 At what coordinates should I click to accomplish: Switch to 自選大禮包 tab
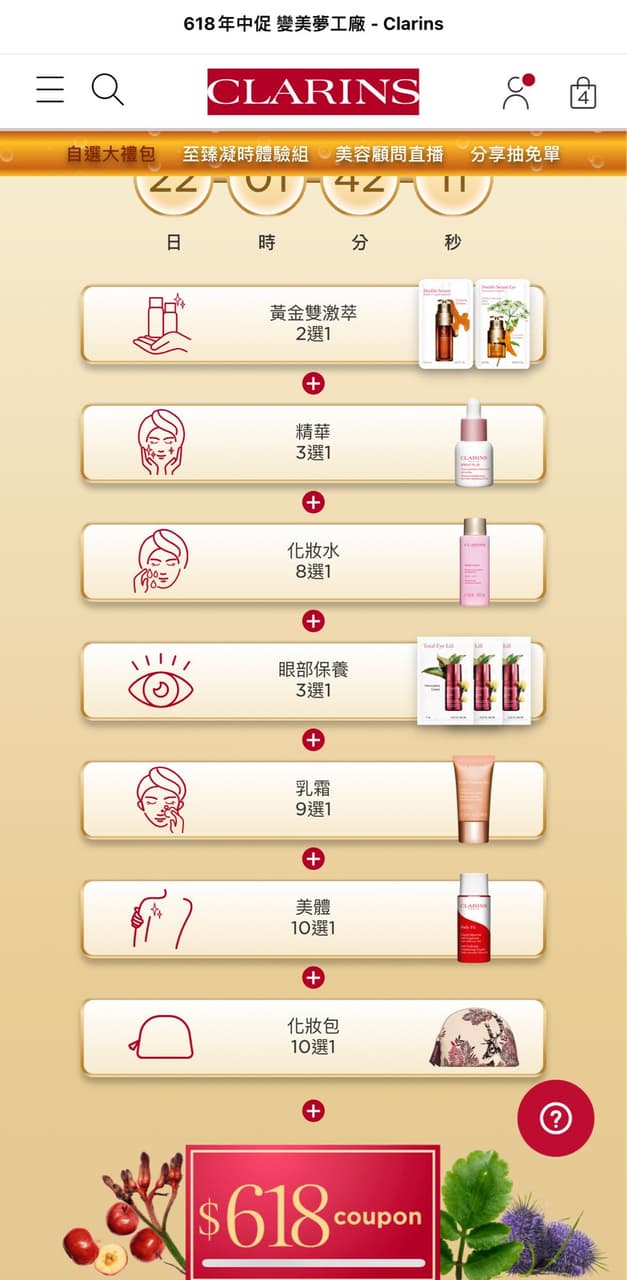(111, 154)
